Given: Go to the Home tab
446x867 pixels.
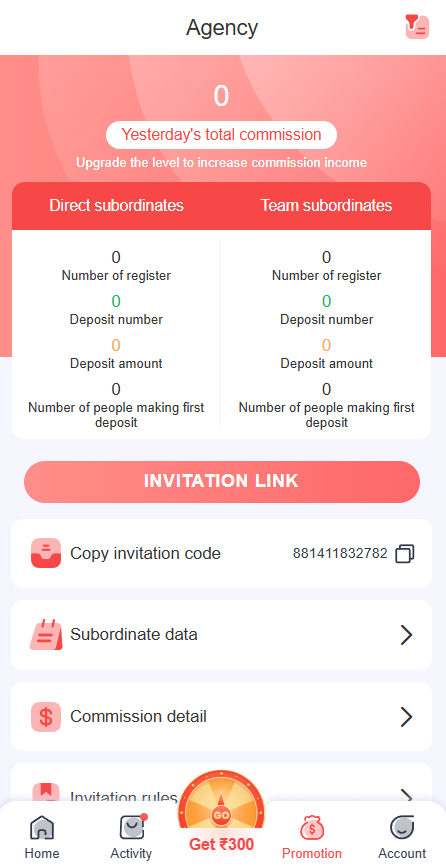Looking at the screenshot, I should [42, 837].
